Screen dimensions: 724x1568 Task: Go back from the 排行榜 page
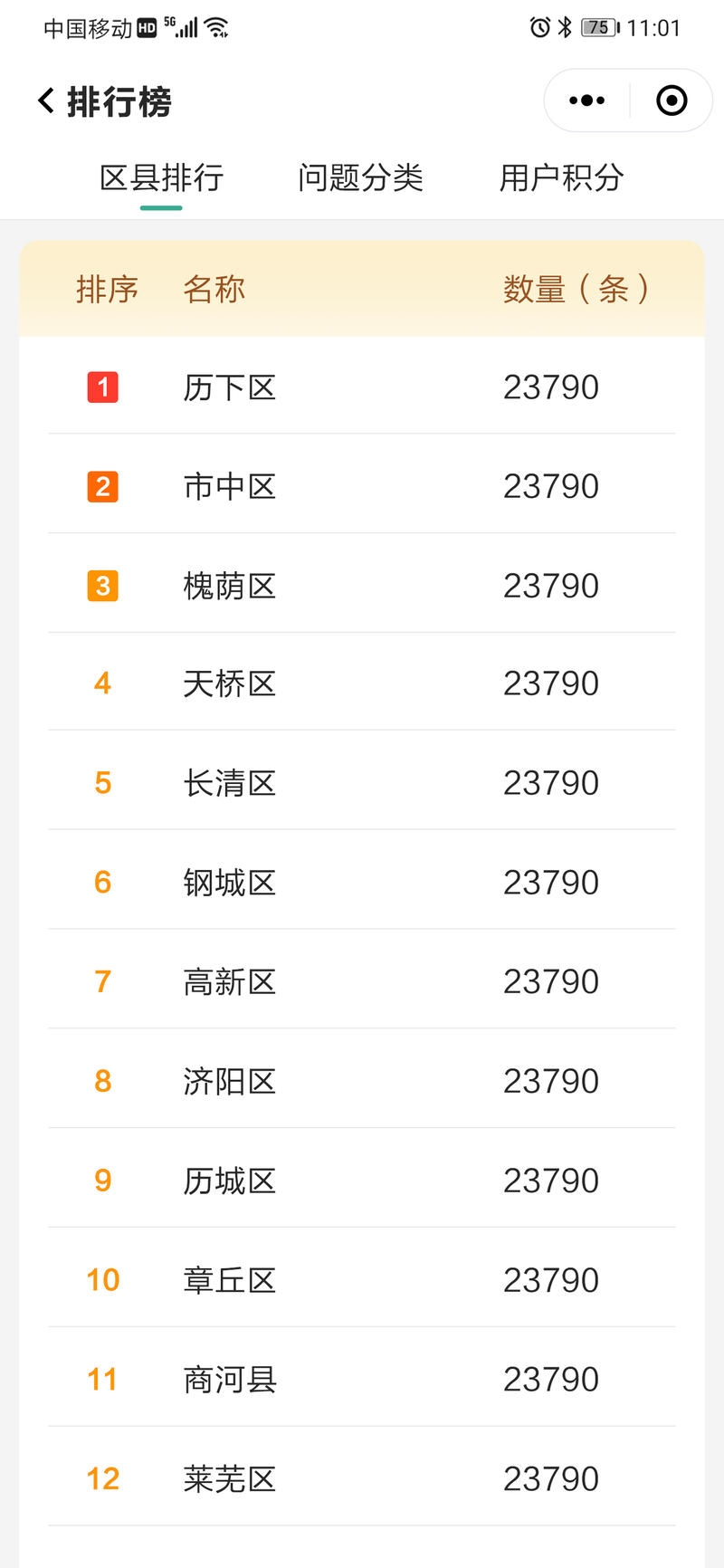(x=46, y=100)
